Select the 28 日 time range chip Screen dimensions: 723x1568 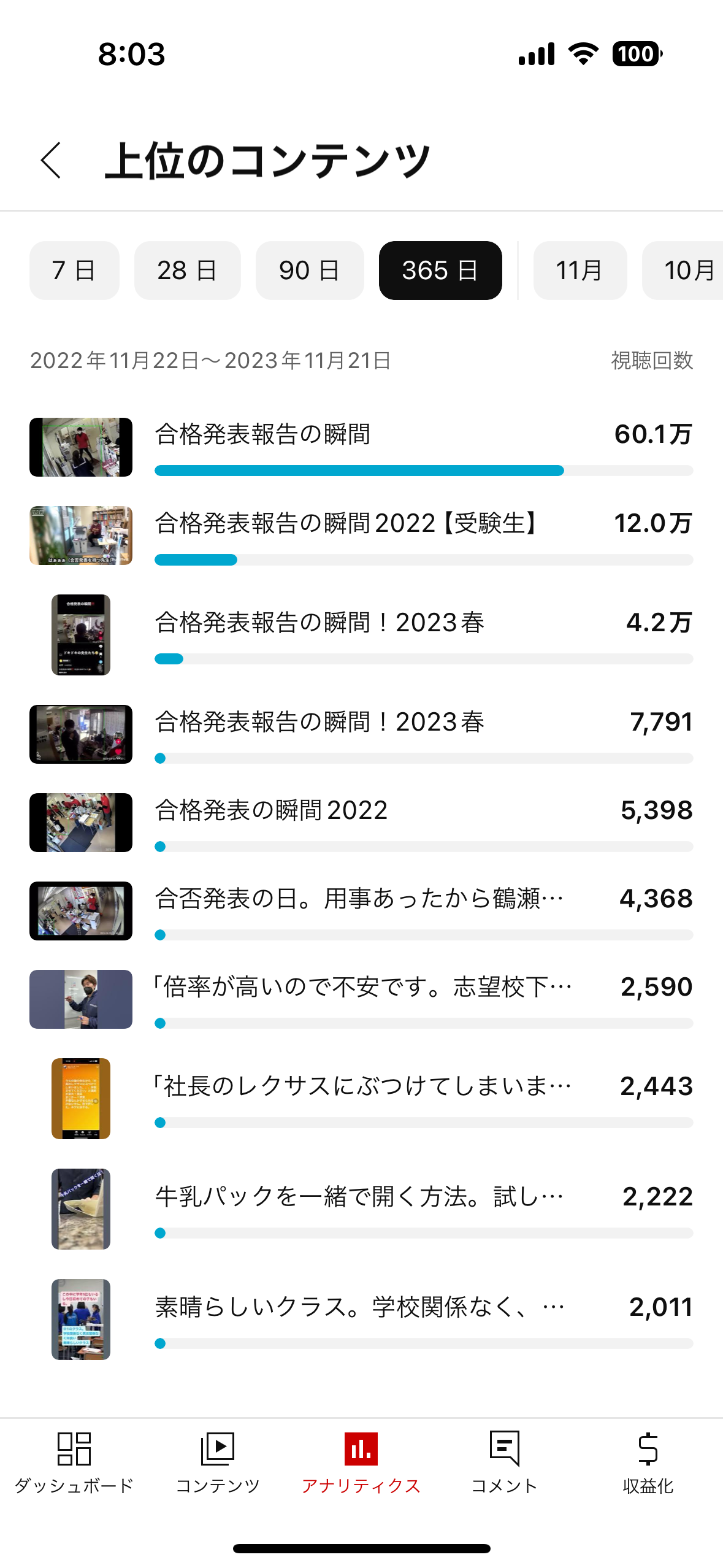(x=187, y=271)
